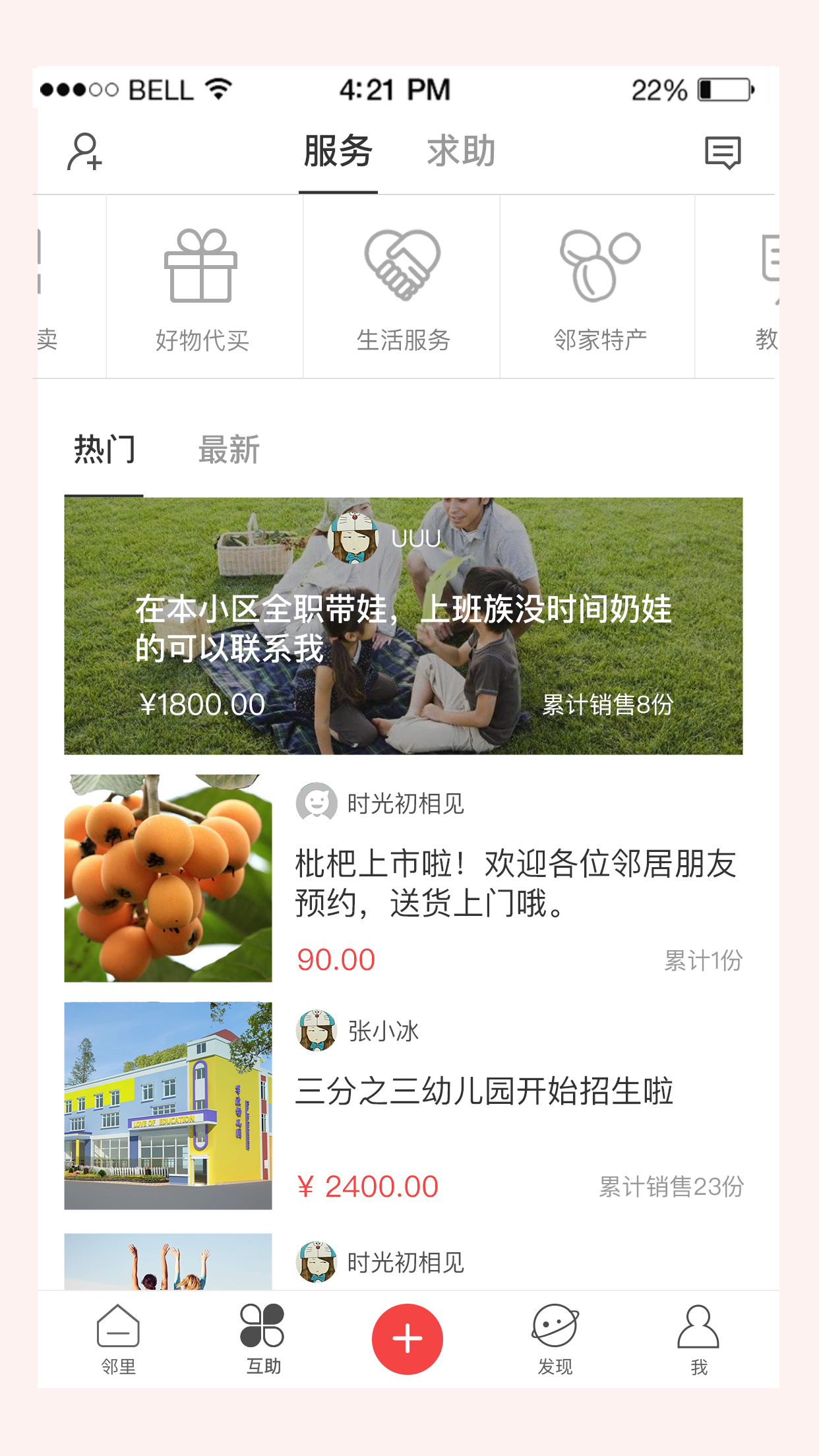Show the 热门 listings
This screenshot has height=1456, width=819.
[104, 450]
